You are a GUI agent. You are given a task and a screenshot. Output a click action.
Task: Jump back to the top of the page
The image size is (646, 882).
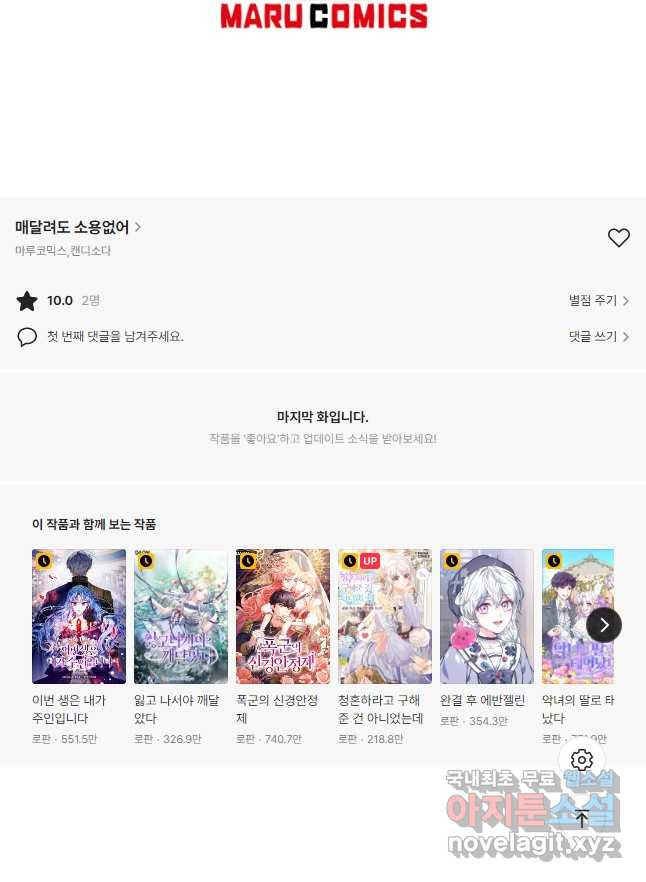coord(582,818)
